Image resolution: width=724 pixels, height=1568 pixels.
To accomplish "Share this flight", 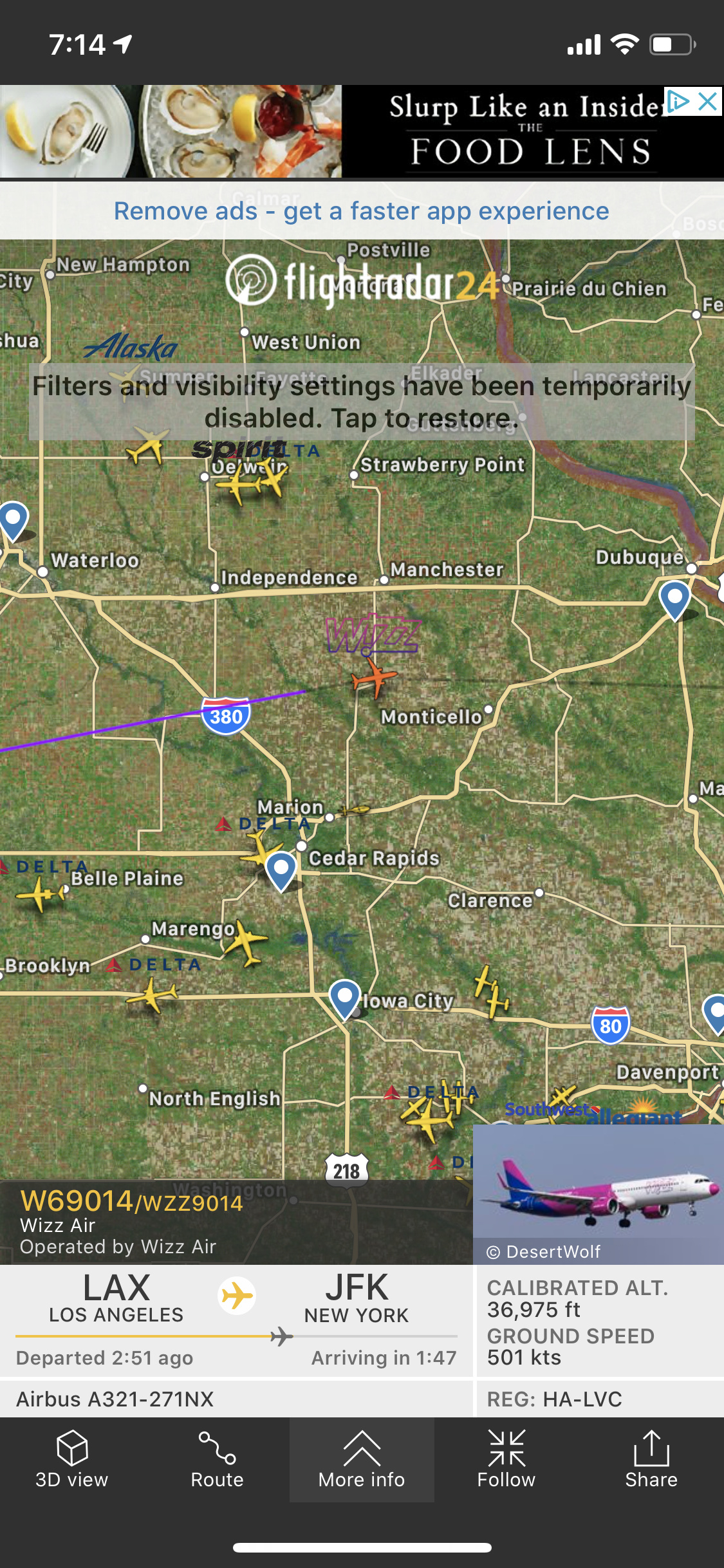I will pyautogui.click(x=651, y=1460).
